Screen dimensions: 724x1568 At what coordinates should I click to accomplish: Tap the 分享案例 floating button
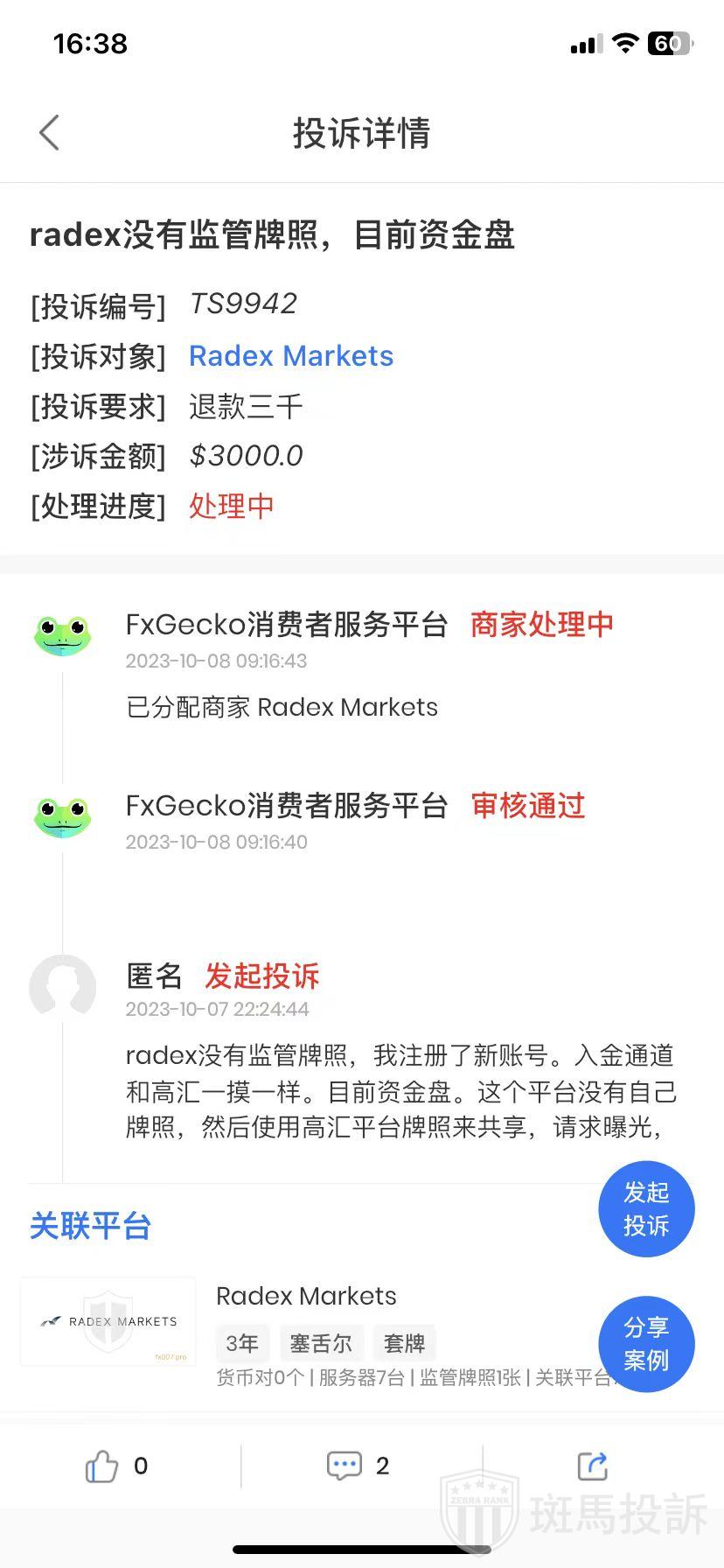pyautogui.click(x=646, y=1344)
